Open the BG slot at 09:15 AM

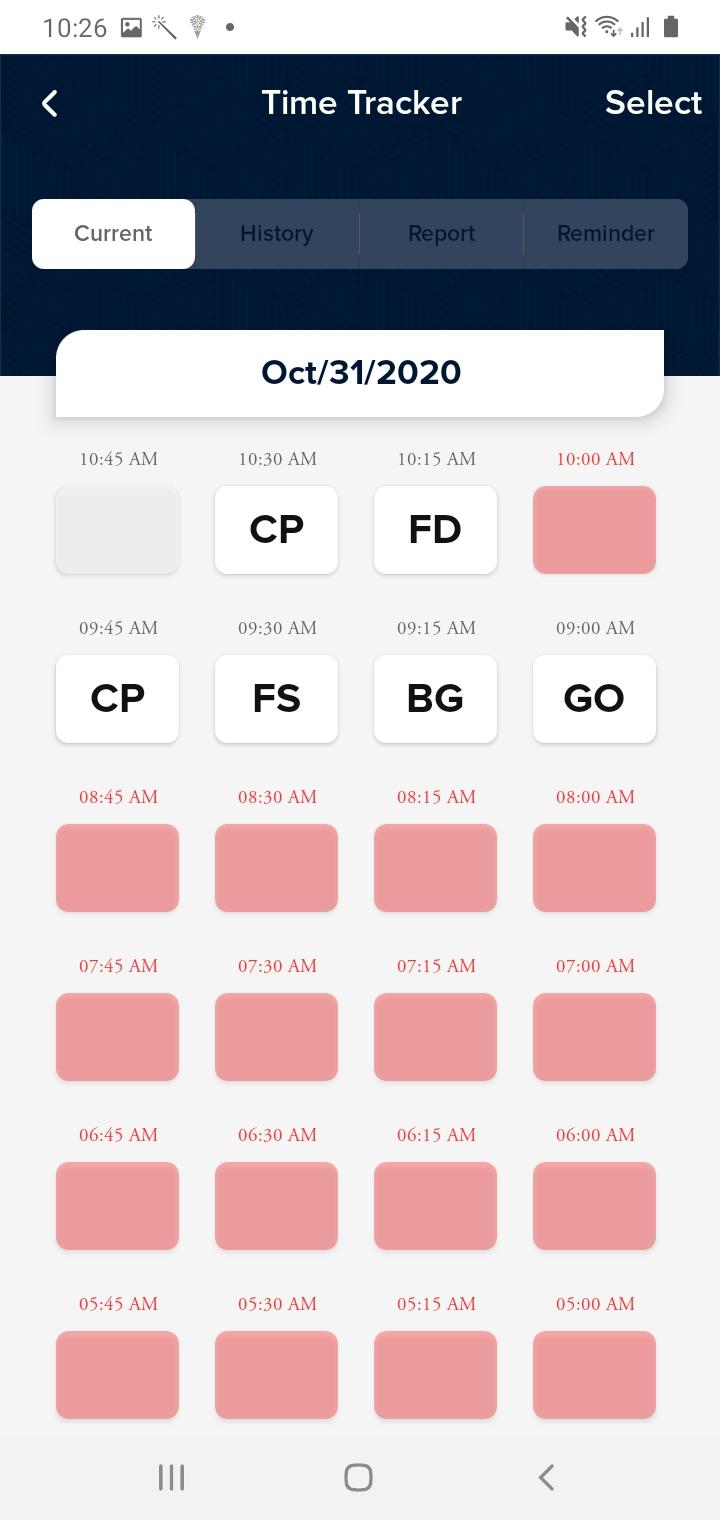pyautogui.click(x=435, y=699)
